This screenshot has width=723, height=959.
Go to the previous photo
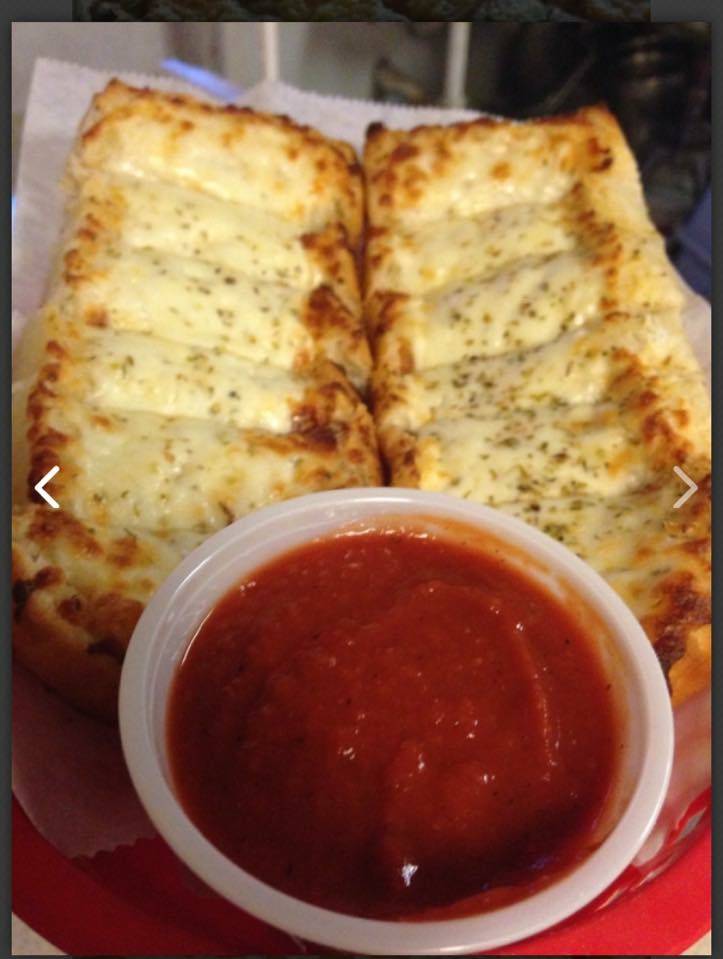(x=46, y=487)
